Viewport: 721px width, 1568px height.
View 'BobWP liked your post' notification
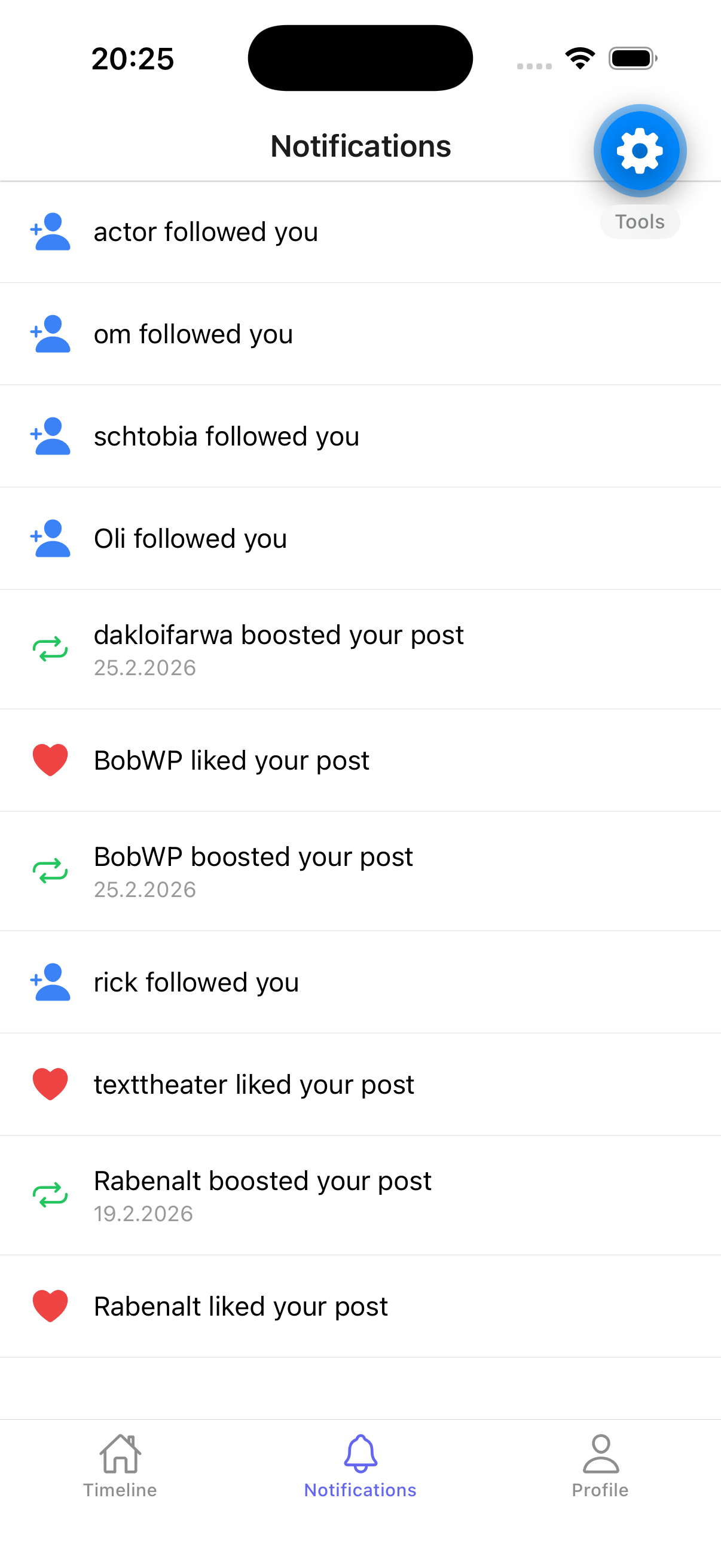click(231, 760)
